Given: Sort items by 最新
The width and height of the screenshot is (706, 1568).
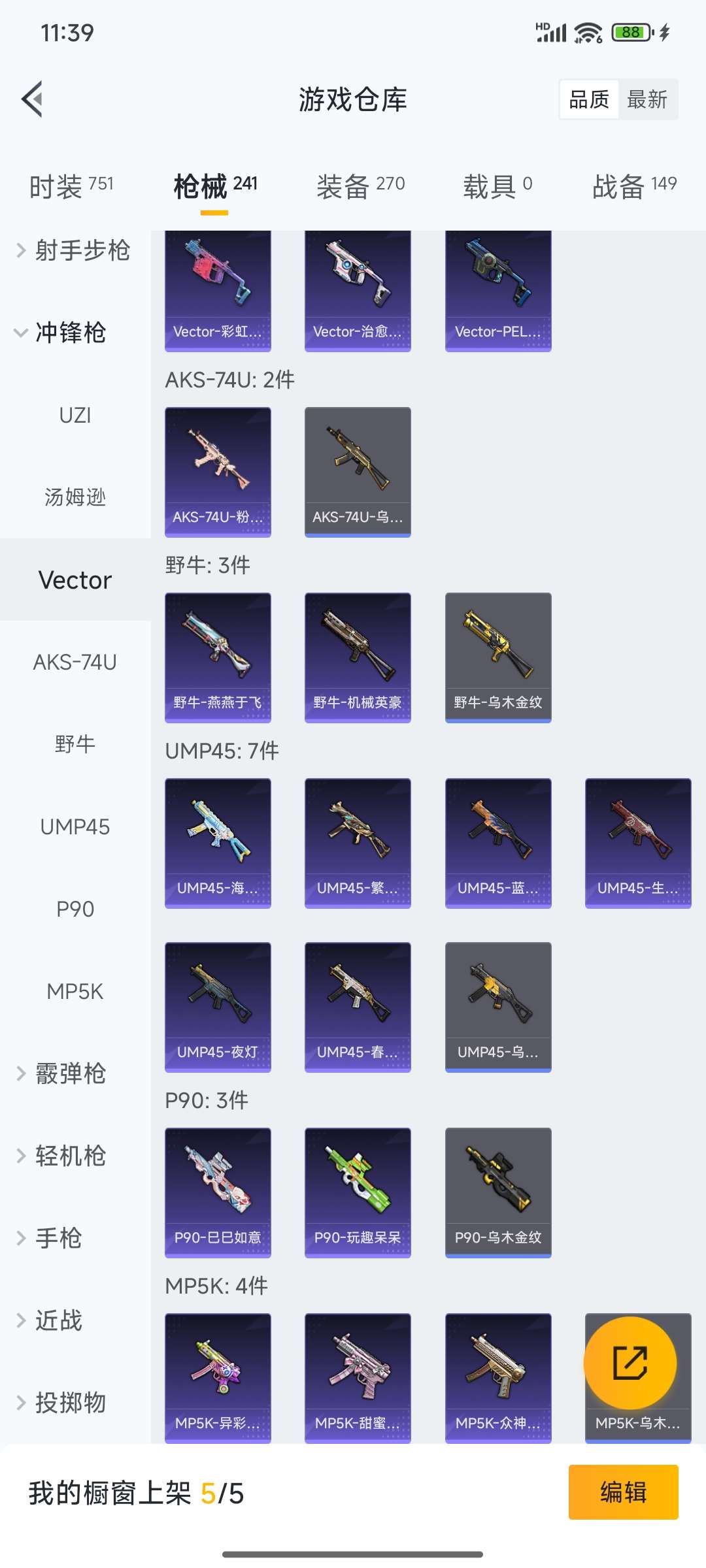Looking at the screenshot, I should [x=647, y=99].
